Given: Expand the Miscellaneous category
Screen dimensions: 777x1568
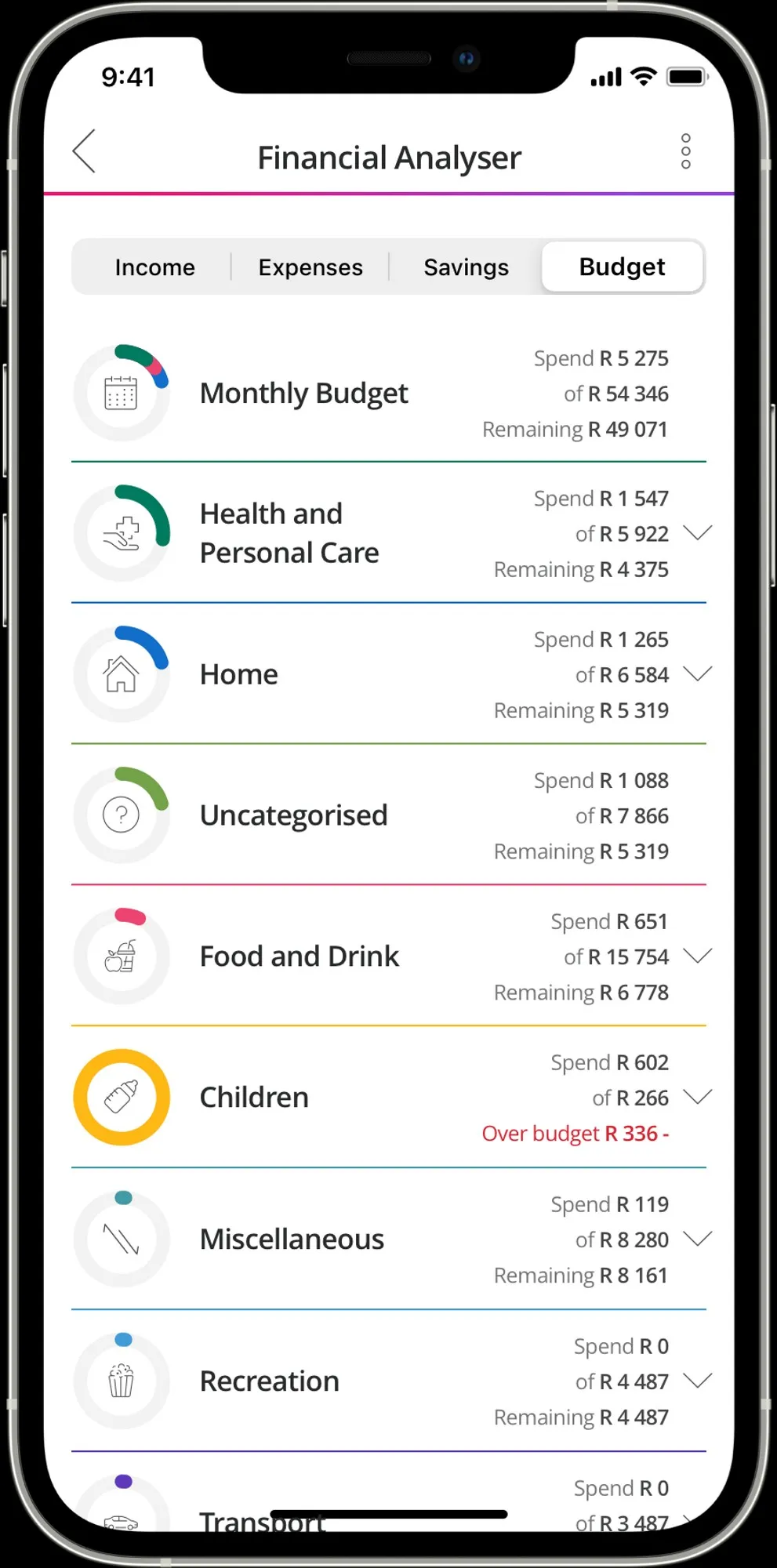Looking at the screenshot, I should [x=697, y=1239].
